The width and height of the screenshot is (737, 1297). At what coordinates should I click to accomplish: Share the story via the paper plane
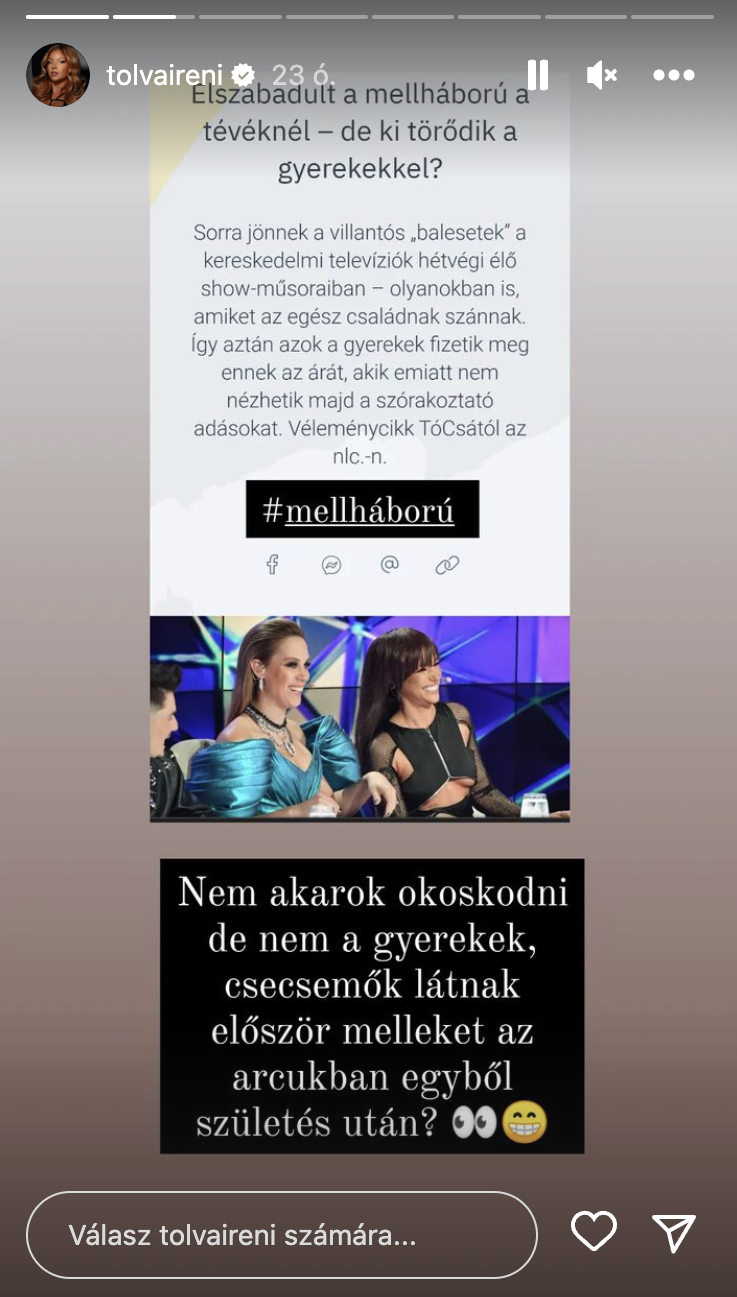[x=673, y=1232]
